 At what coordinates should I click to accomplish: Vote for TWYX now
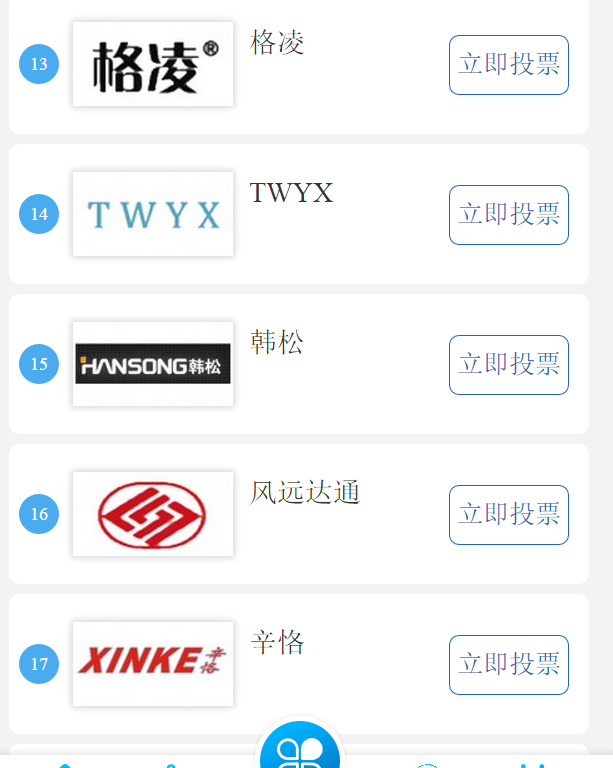(x=508, y=215)
